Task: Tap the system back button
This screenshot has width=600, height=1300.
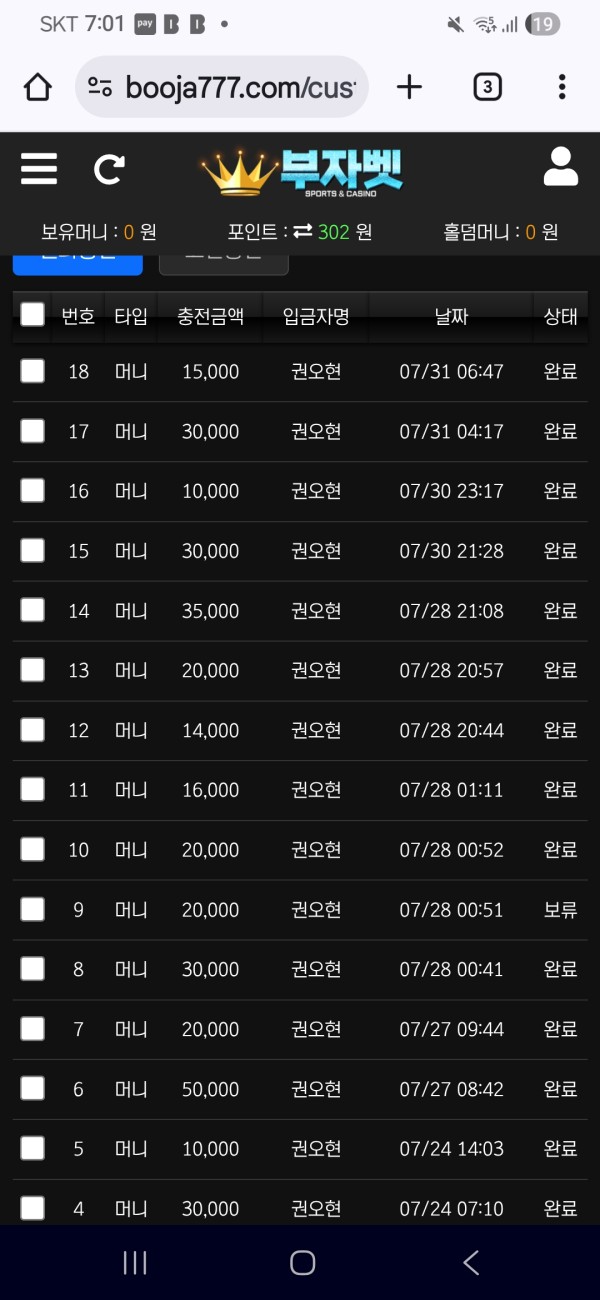Action: (x=471, y=1263)
